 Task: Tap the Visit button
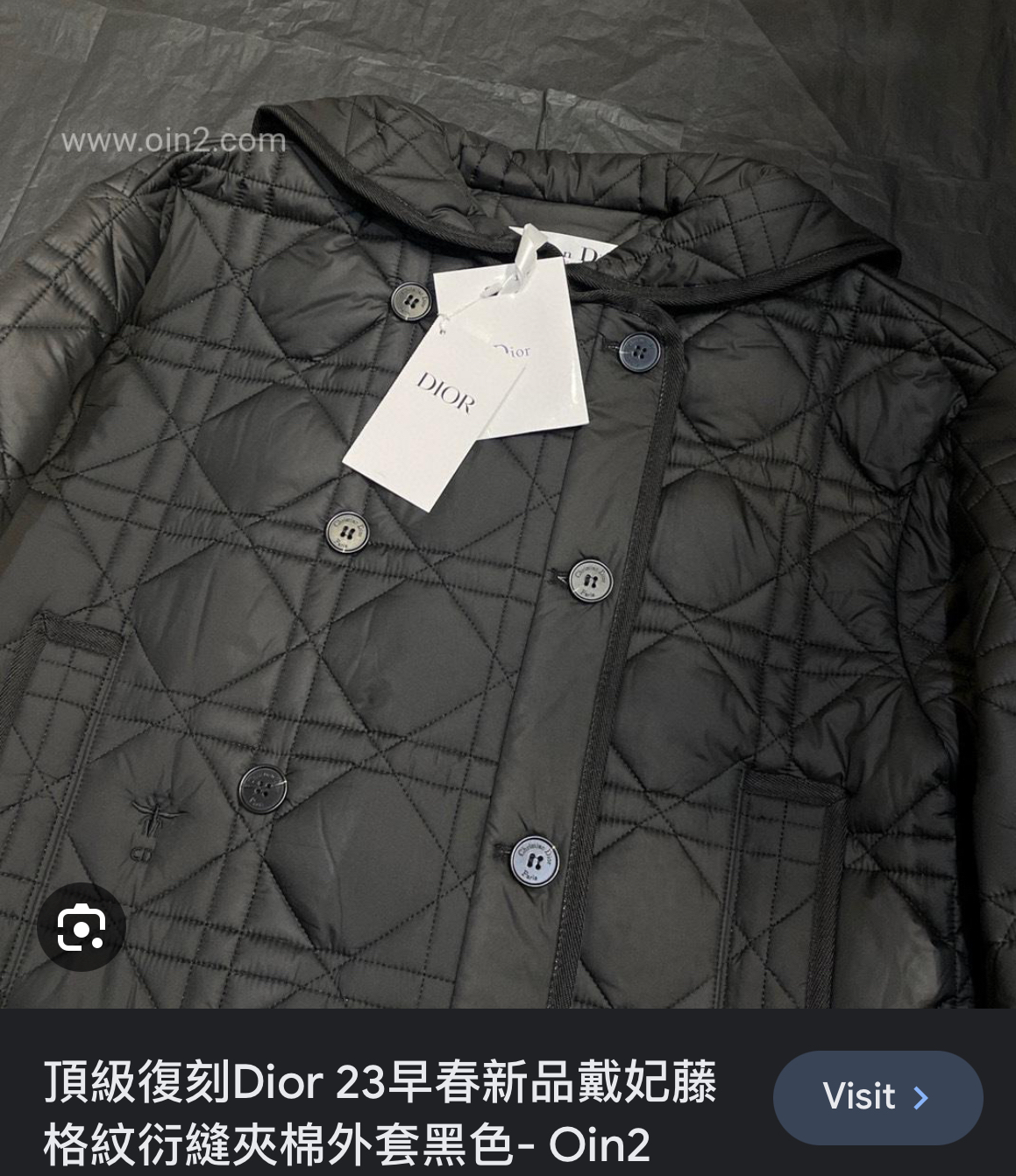pos(877,1096)
